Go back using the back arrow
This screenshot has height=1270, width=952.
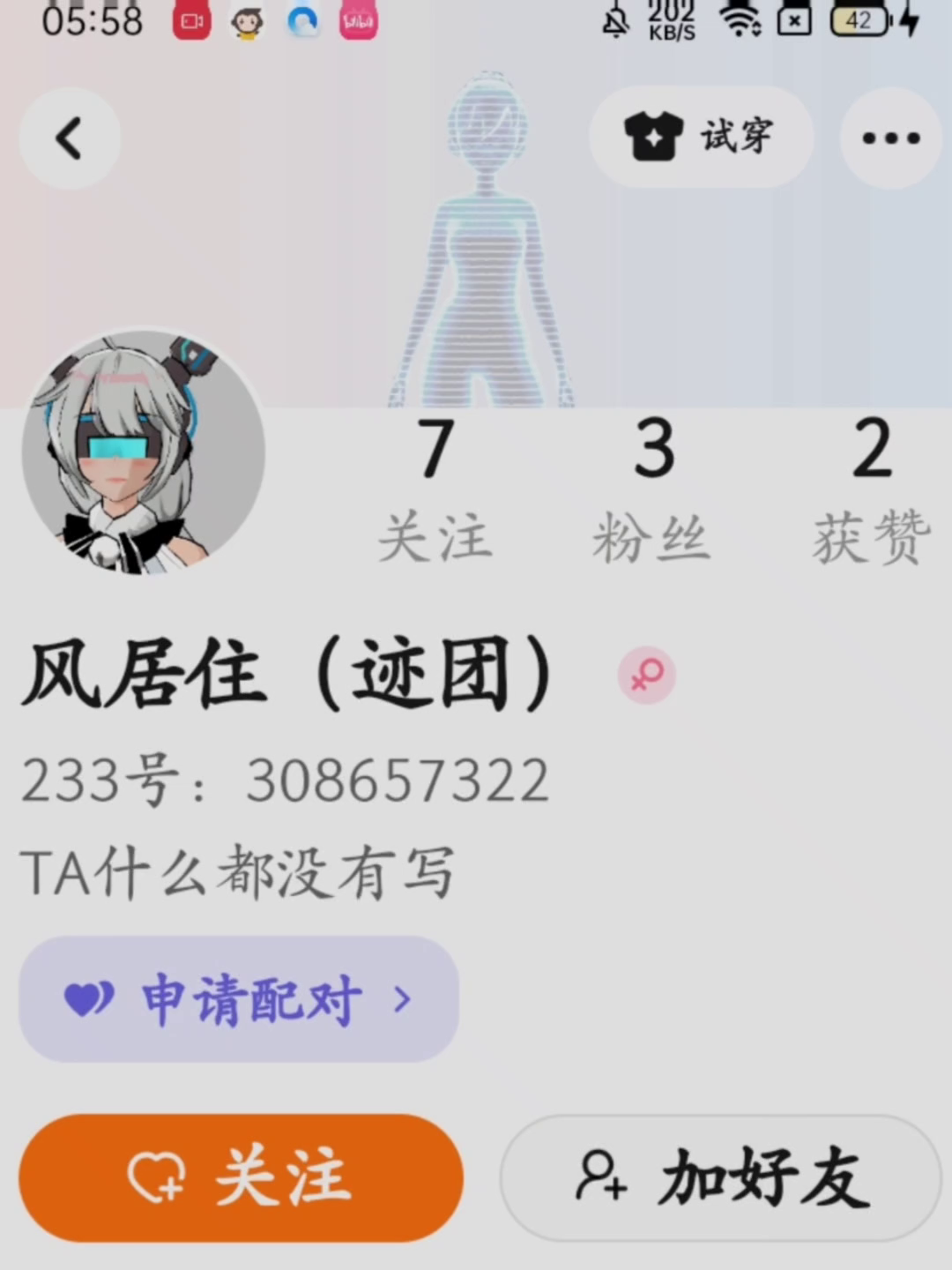point(70,138)
